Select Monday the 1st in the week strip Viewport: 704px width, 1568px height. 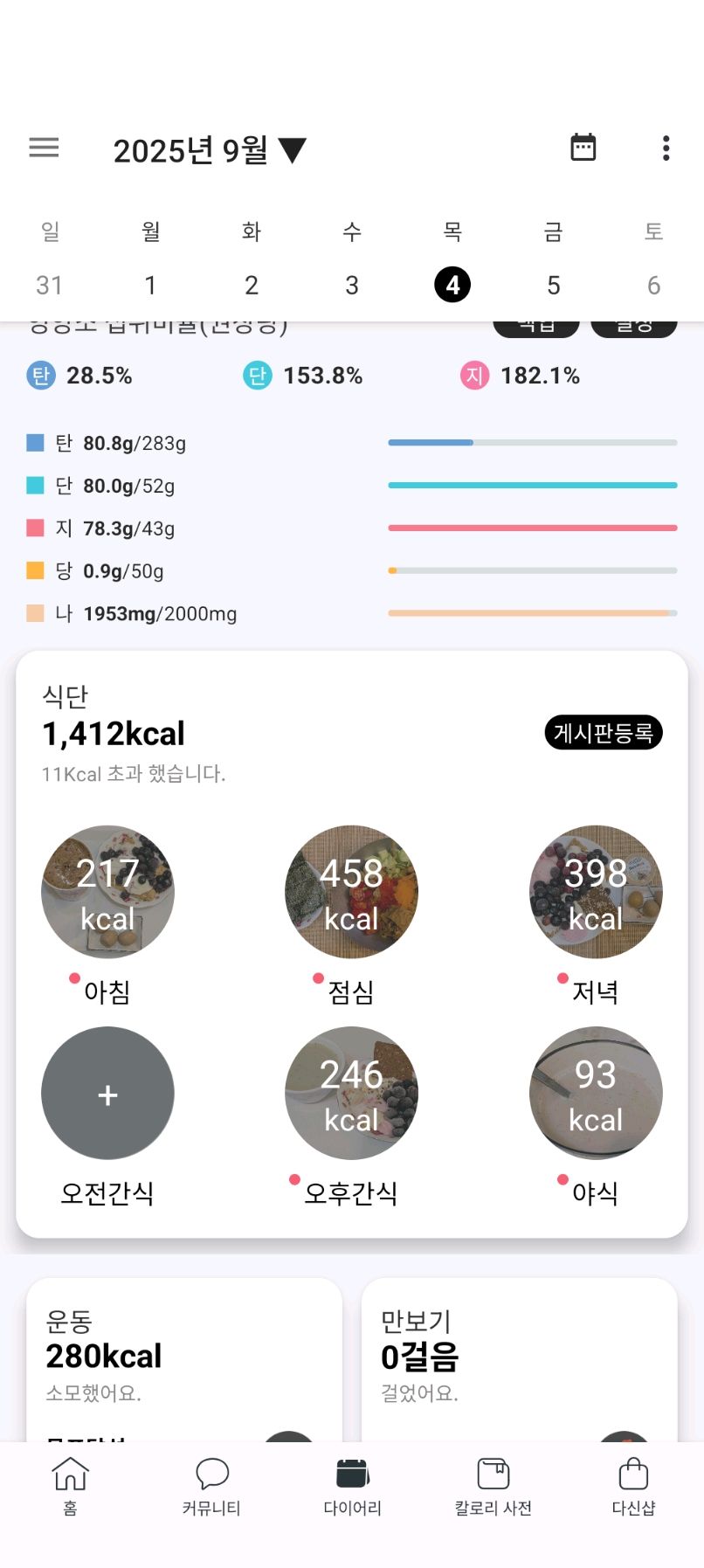[150, 285]
